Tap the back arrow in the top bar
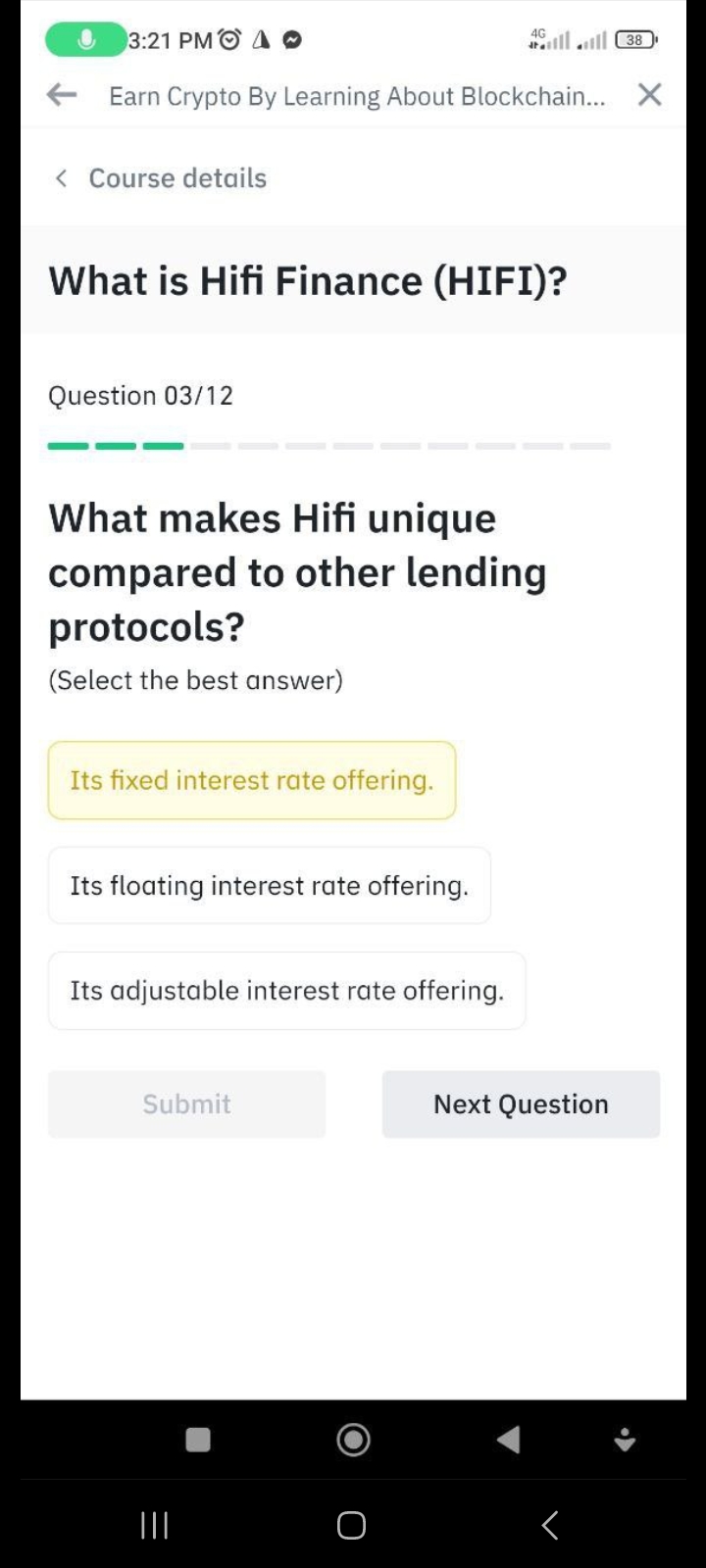This screenshot has width=706, height=1568. pyautogui.click(x=62, y=95)
